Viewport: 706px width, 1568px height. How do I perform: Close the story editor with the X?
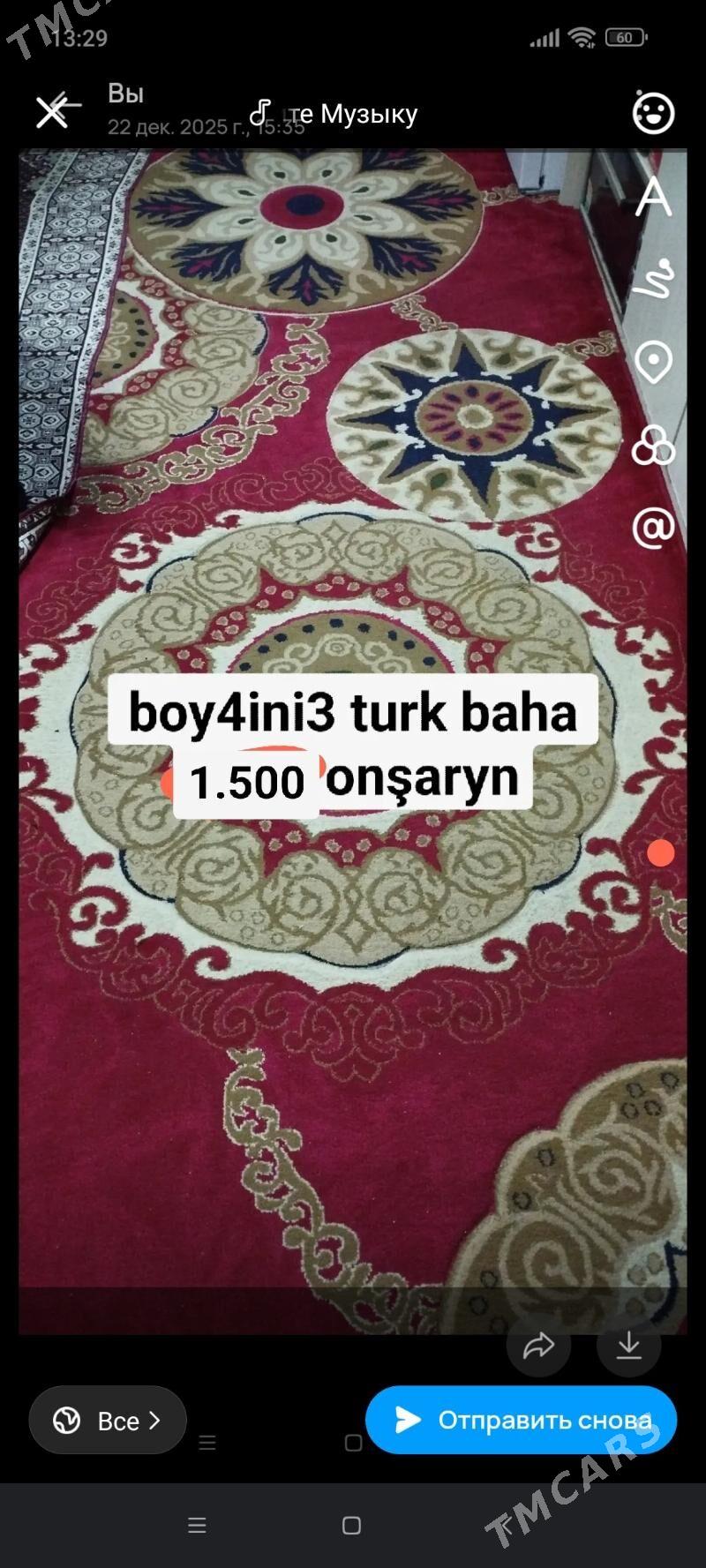[52, 112]
